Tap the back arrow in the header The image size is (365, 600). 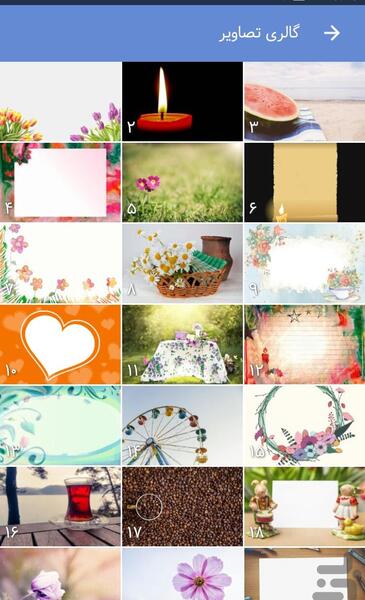tap(332, 33)
